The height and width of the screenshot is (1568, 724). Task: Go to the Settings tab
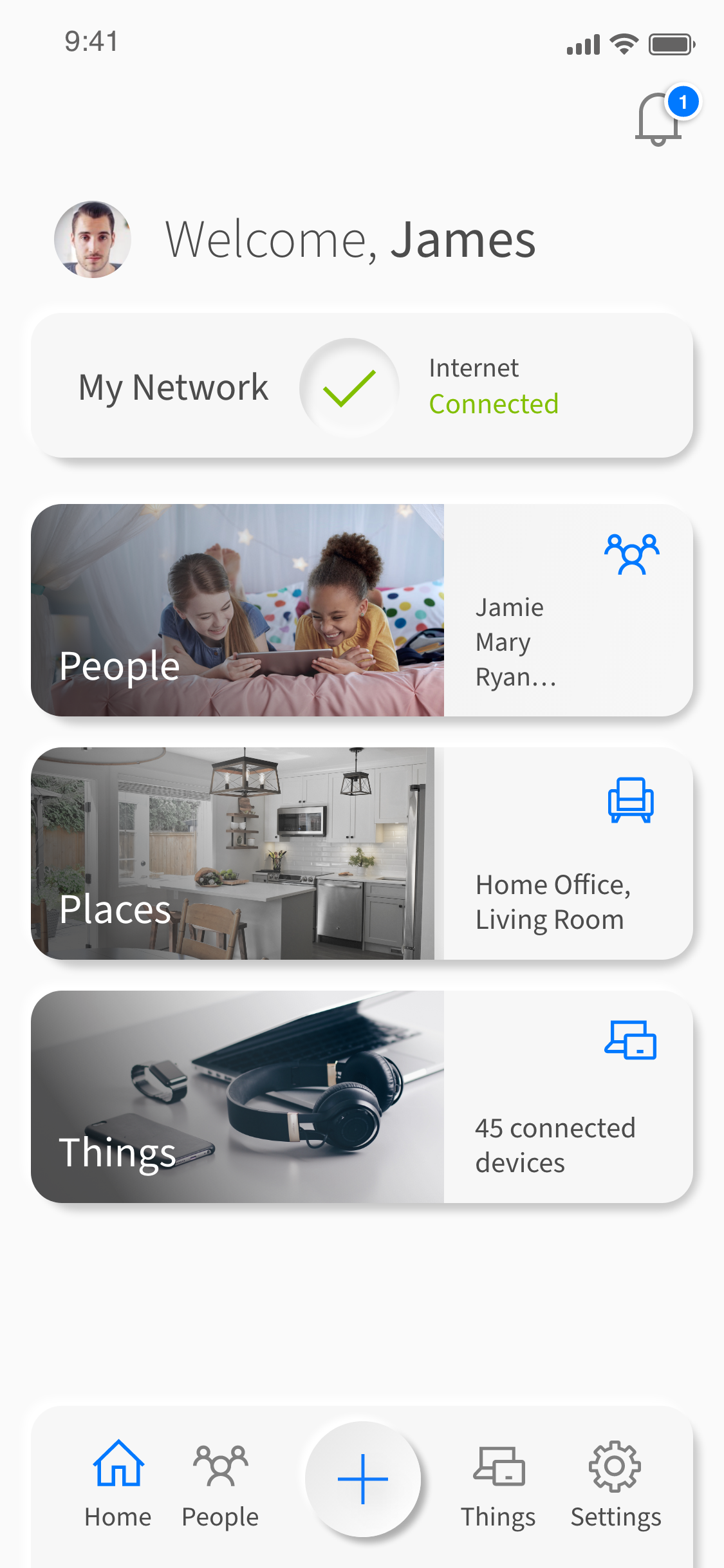tap(616, 1484)
